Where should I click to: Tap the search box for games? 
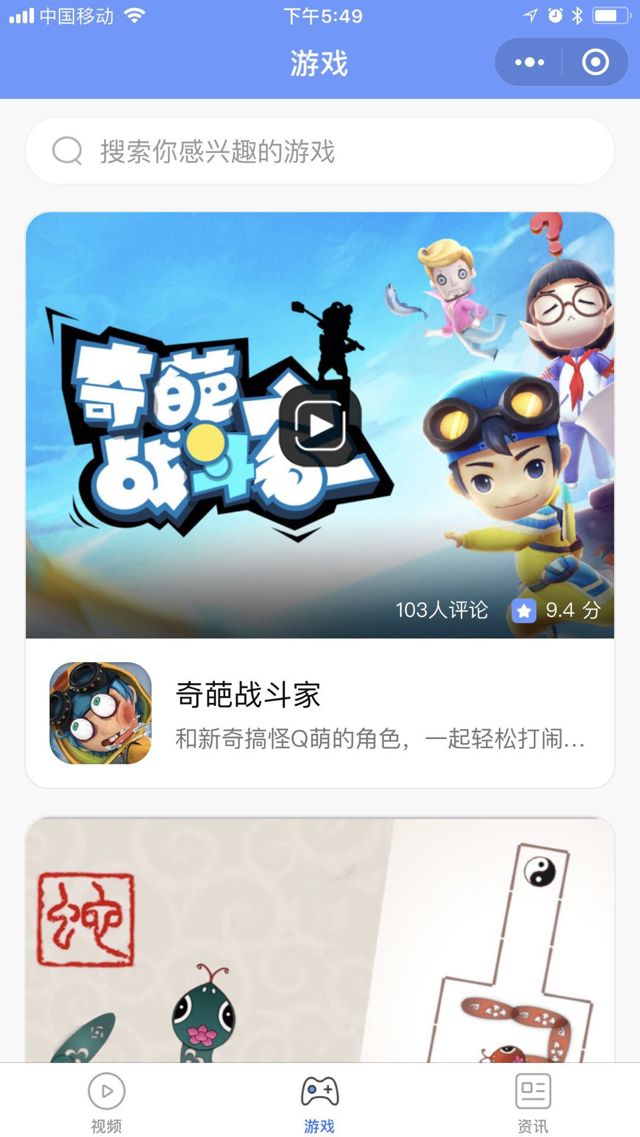coord(320,151)
